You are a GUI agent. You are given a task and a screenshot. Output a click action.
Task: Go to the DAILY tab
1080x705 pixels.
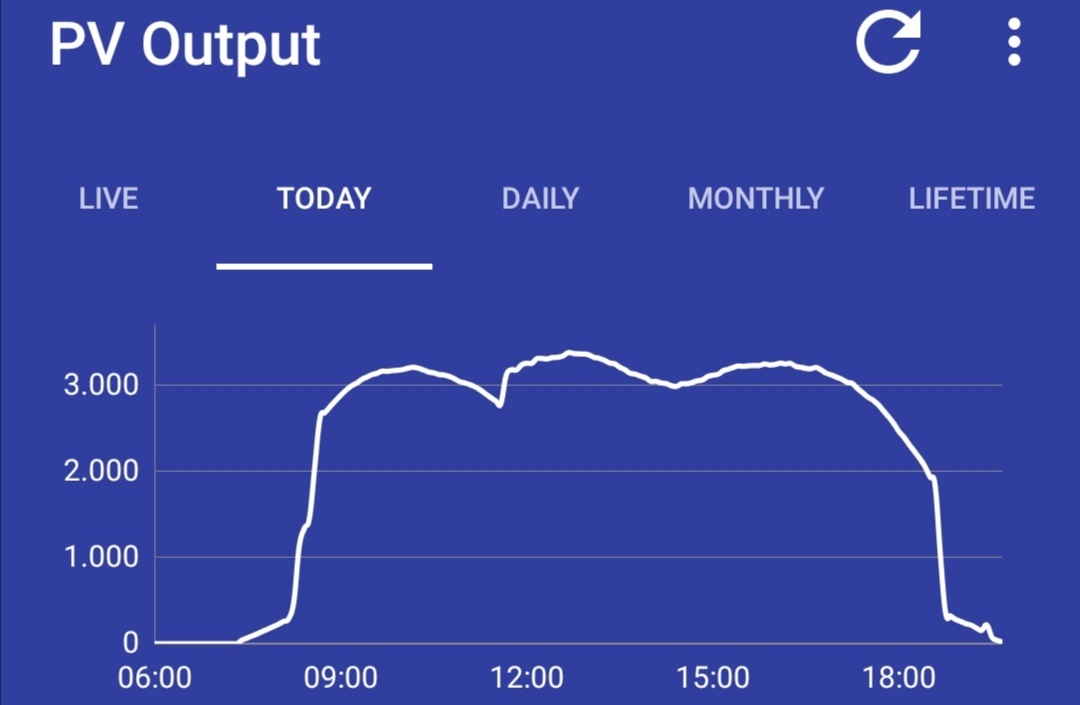540,199
